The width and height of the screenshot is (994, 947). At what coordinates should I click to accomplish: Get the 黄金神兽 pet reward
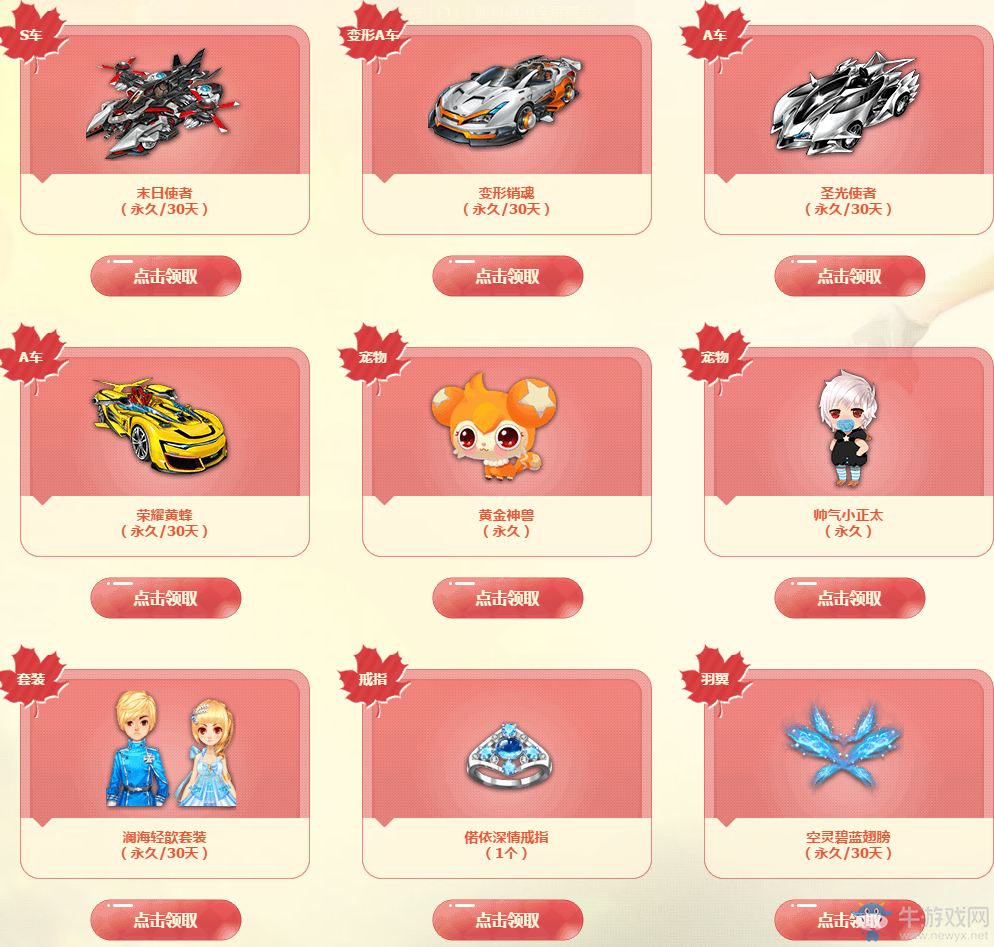point(507,599)
